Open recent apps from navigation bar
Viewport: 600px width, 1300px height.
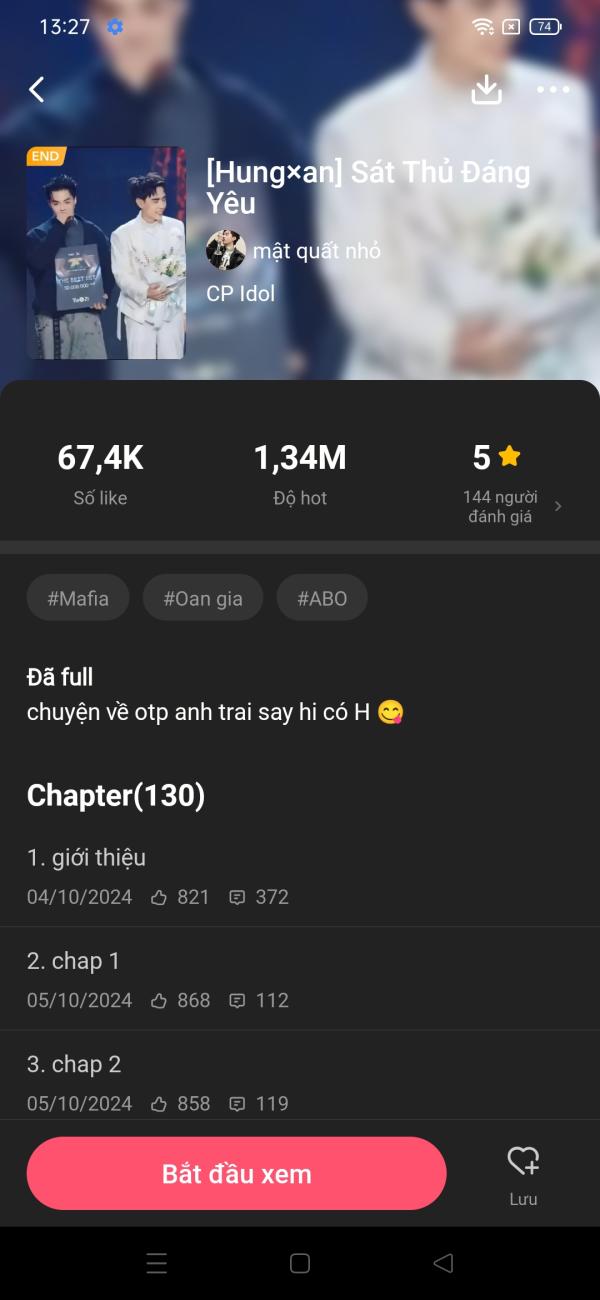pos(157,1263)
